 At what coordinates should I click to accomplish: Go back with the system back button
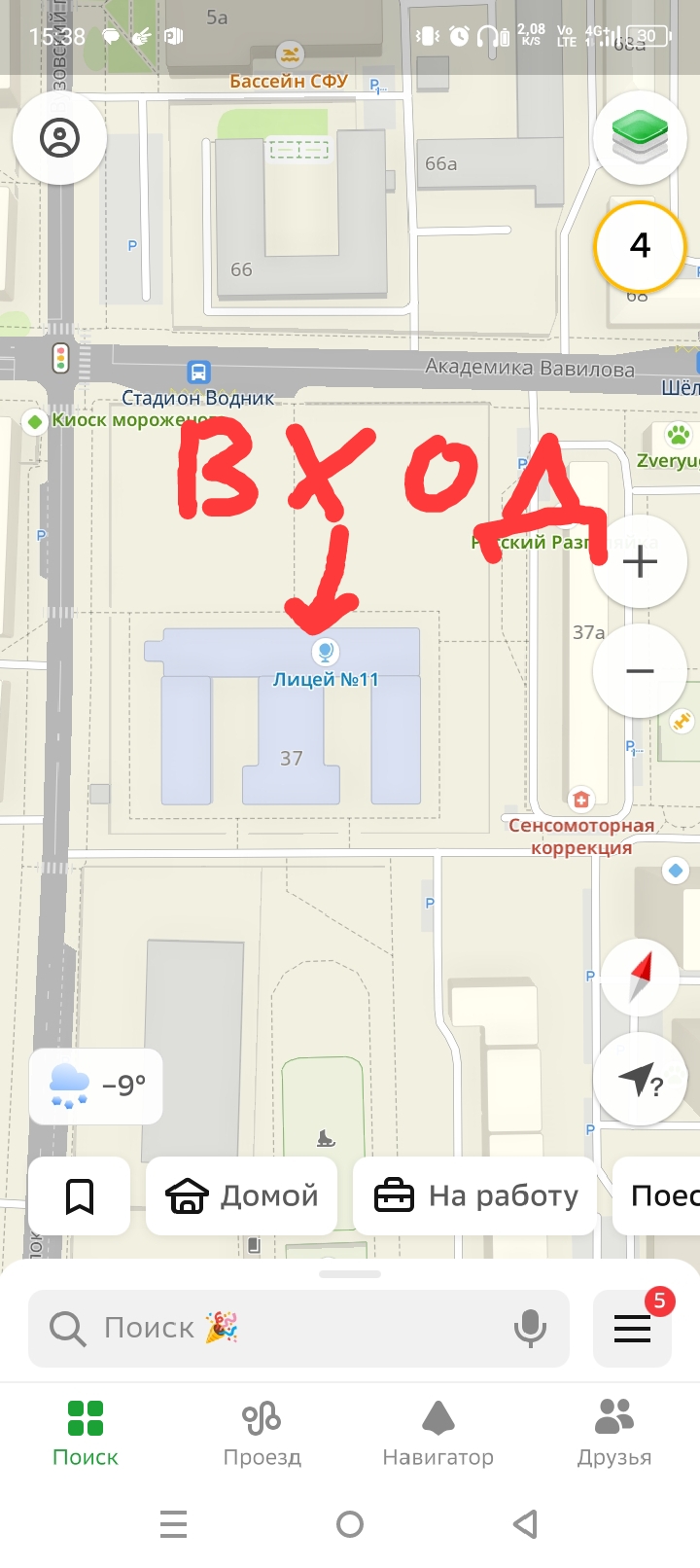525,1524
